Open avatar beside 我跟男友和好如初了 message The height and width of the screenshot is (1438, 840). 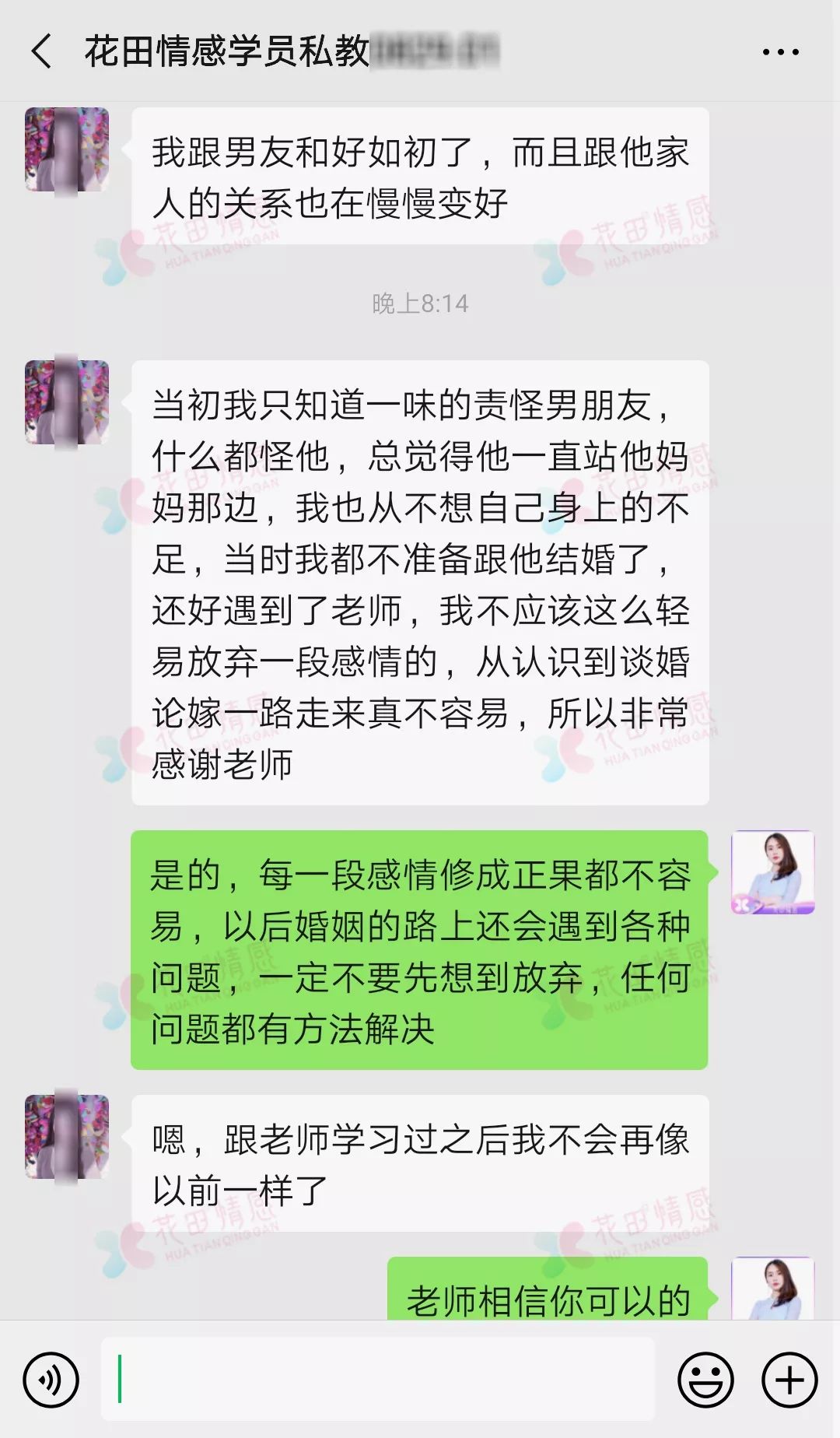tap(67, 150)
